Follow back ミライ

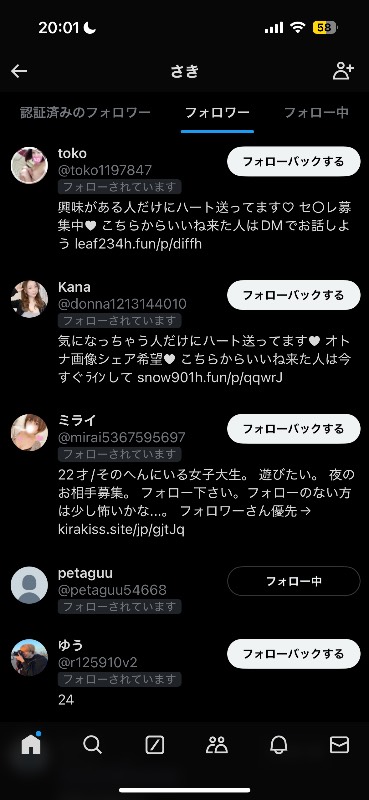[x=293, y=429]
